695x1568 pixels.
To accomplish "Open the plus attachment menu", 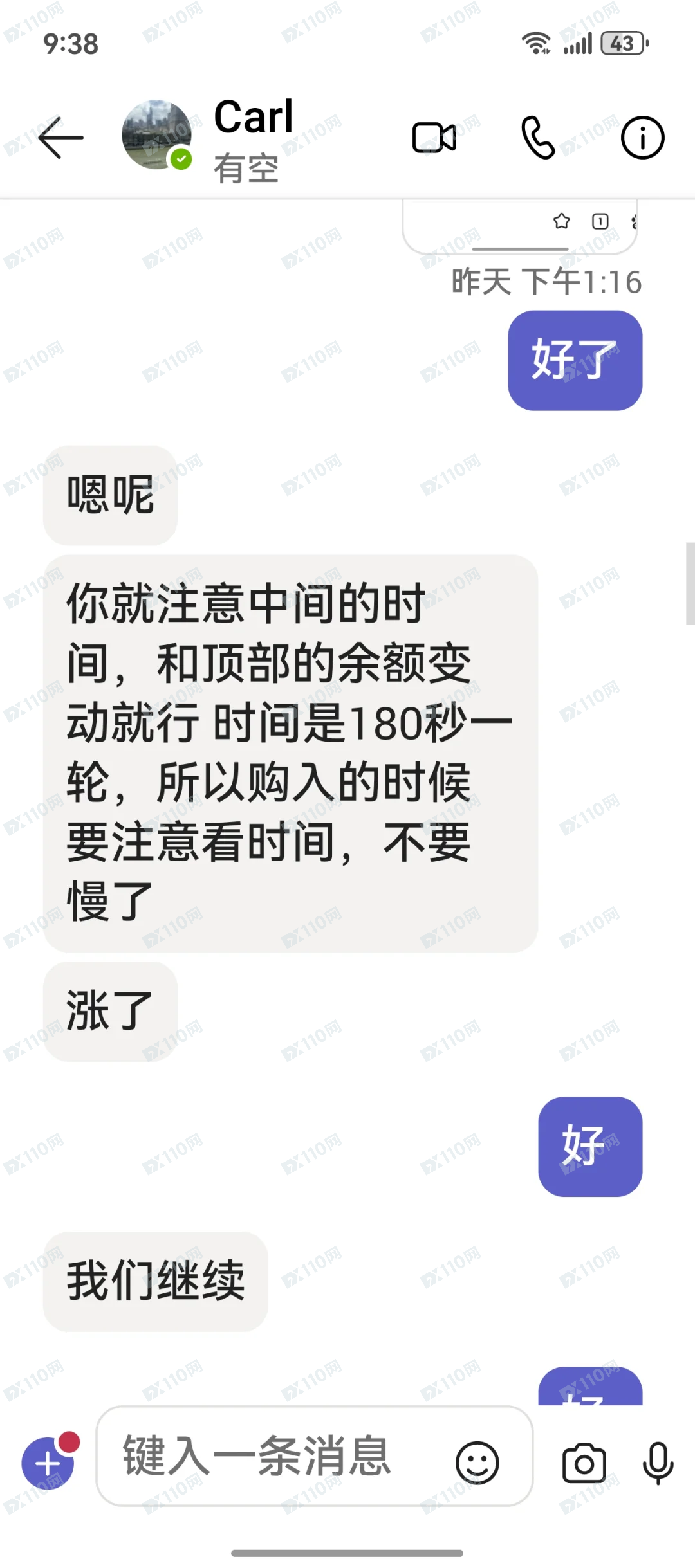I will 48,1463.
